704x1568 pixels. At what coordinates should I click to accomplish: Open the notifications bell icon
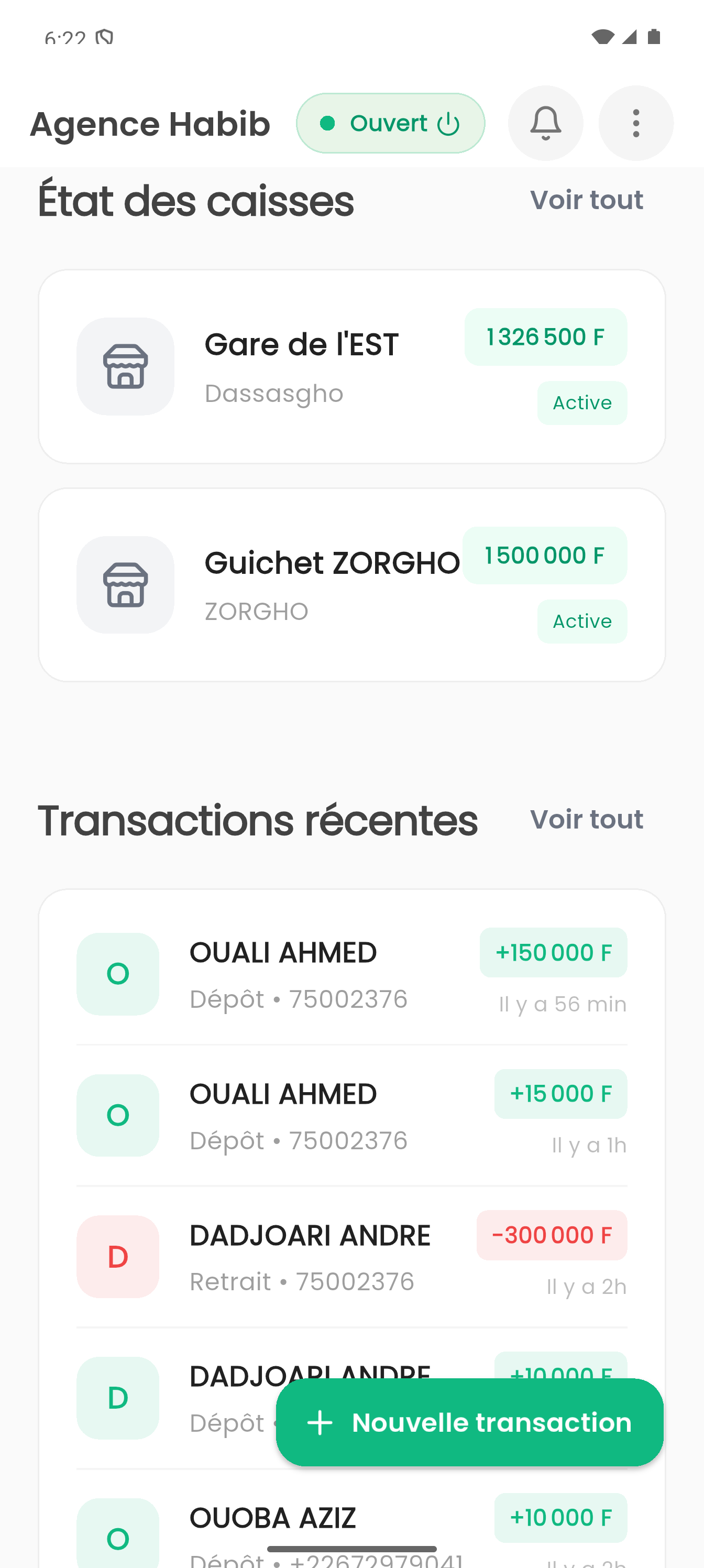(545, 123)
